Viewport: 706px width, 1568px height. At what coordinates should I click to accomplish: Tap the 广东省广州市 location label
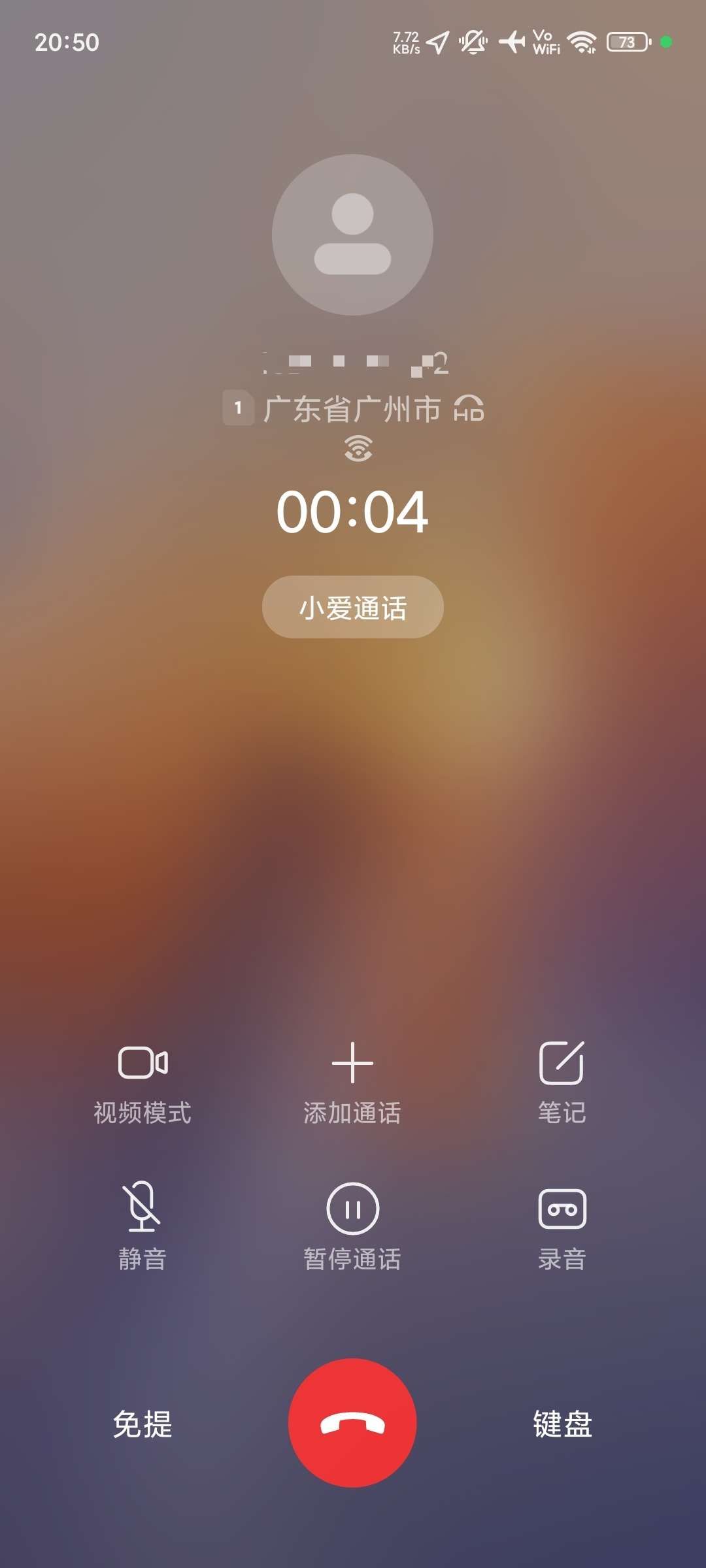tap(354, 408)
